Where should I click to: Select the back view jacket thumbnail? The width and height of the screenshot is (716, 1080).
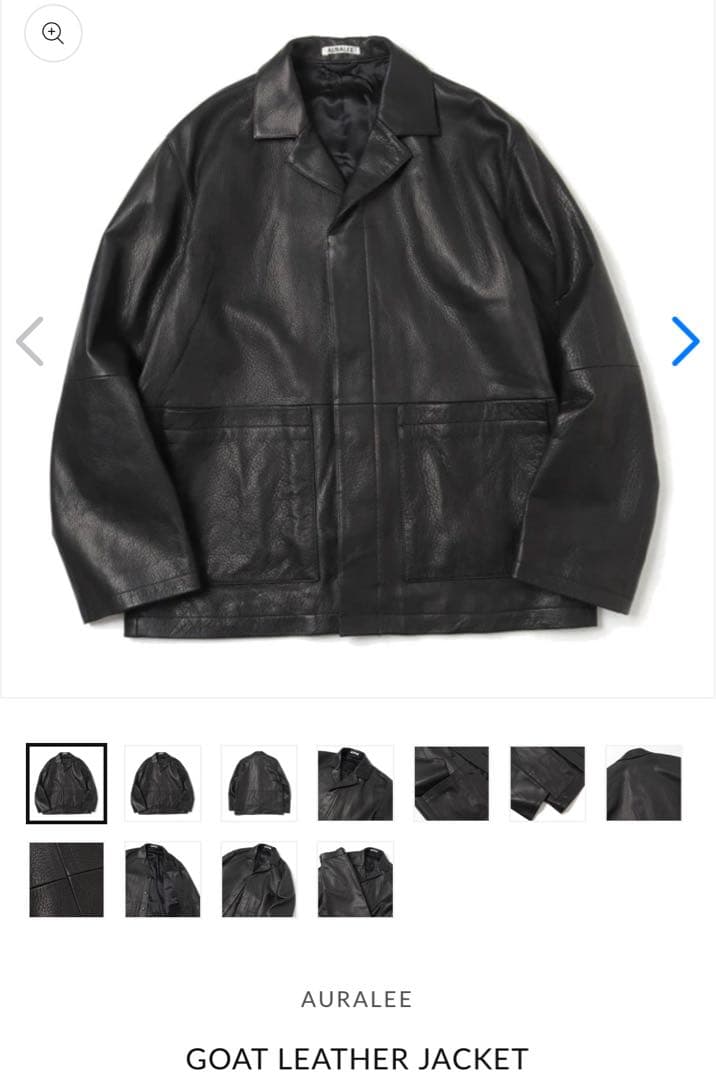point(259,783)
